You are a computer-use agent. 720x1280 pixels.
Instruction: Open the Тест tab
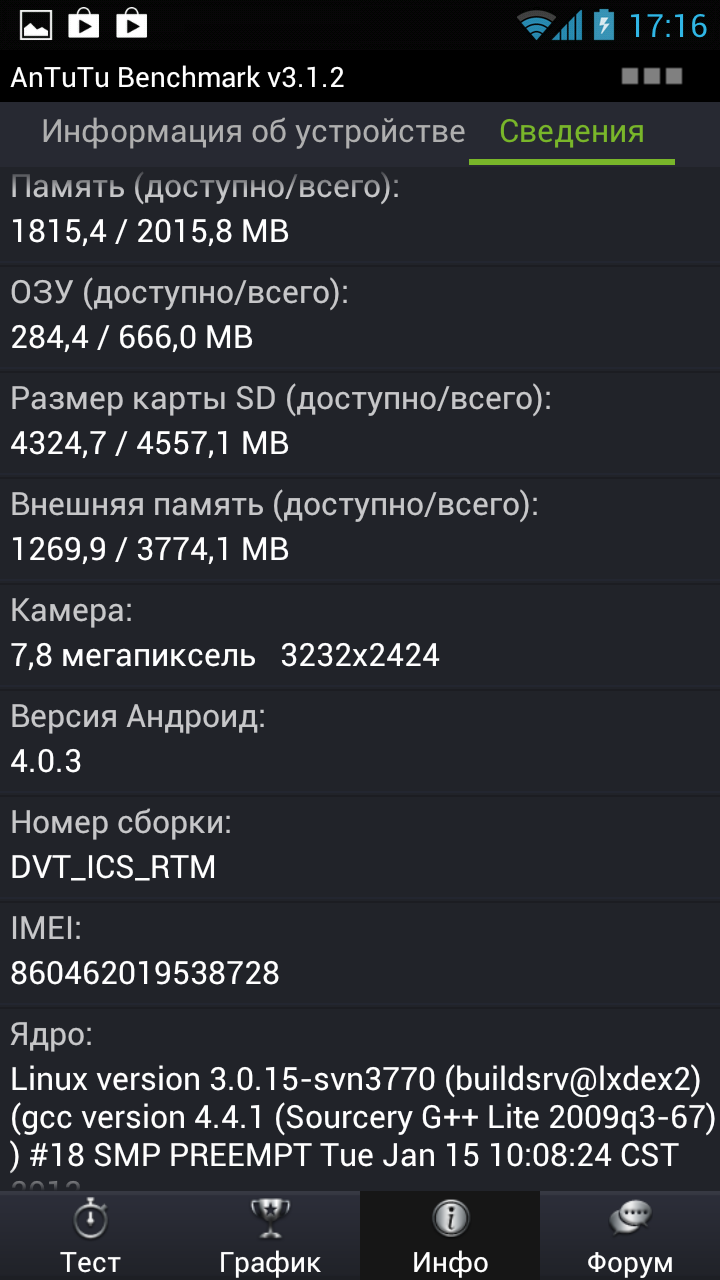[x=90, y=1236]
